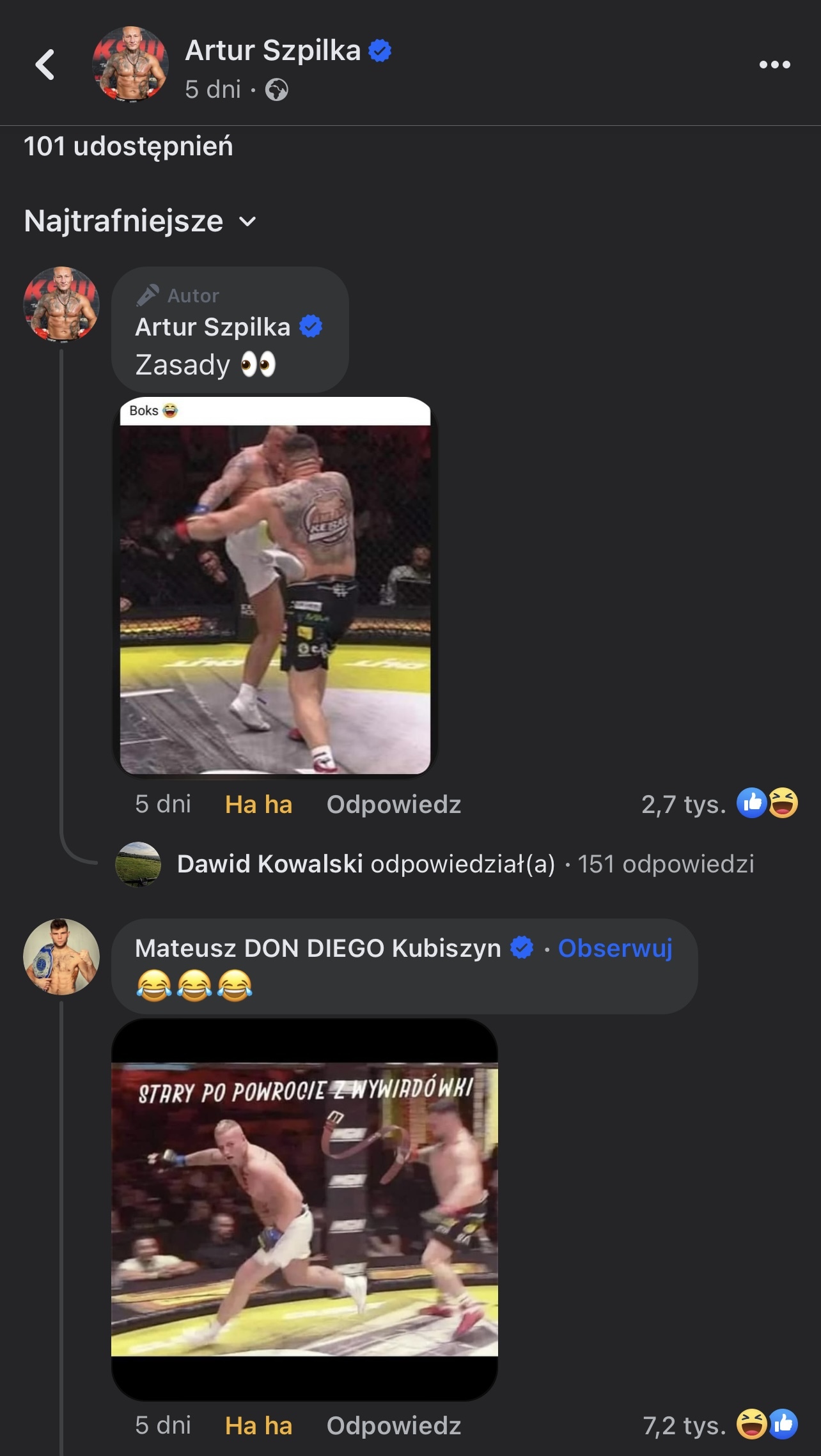Toggle Ha ha reaction on Mateusz Kubiszyn's comment
Screen dimensions: 821x1456
258,1425
